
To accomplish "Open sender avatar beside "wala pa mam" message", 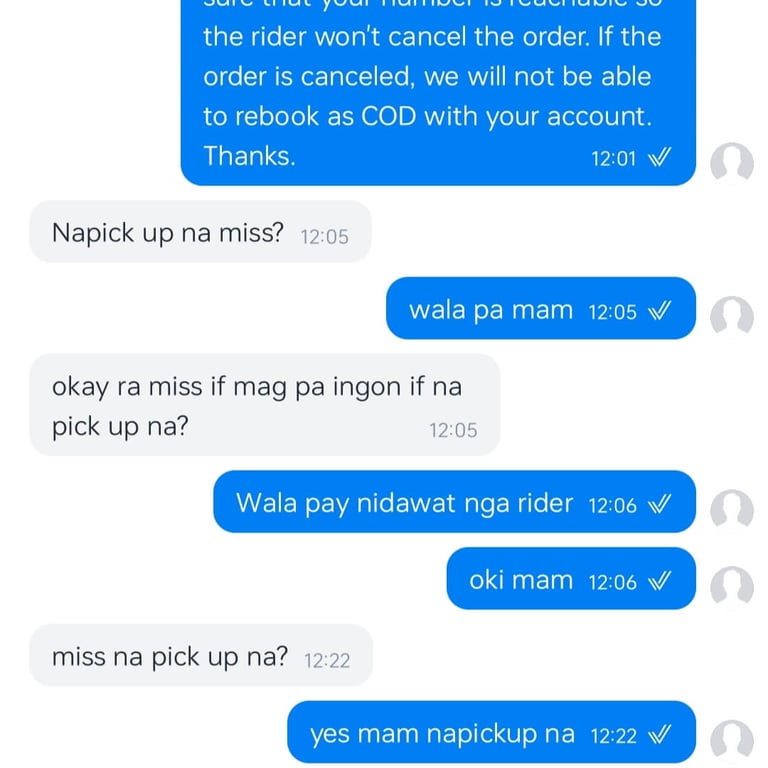I will 732,316.
